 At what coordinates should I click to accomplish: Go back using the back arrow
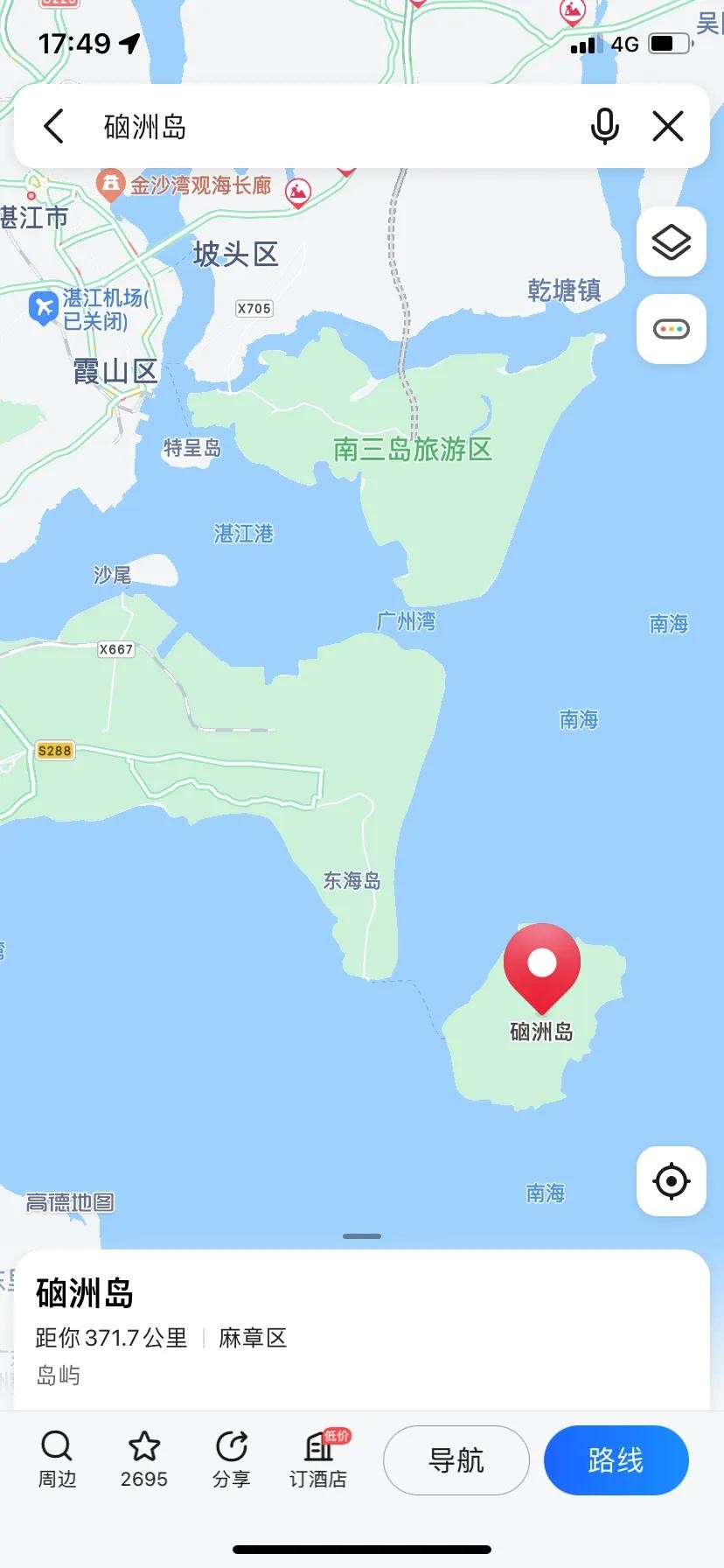tap(54, 127)
